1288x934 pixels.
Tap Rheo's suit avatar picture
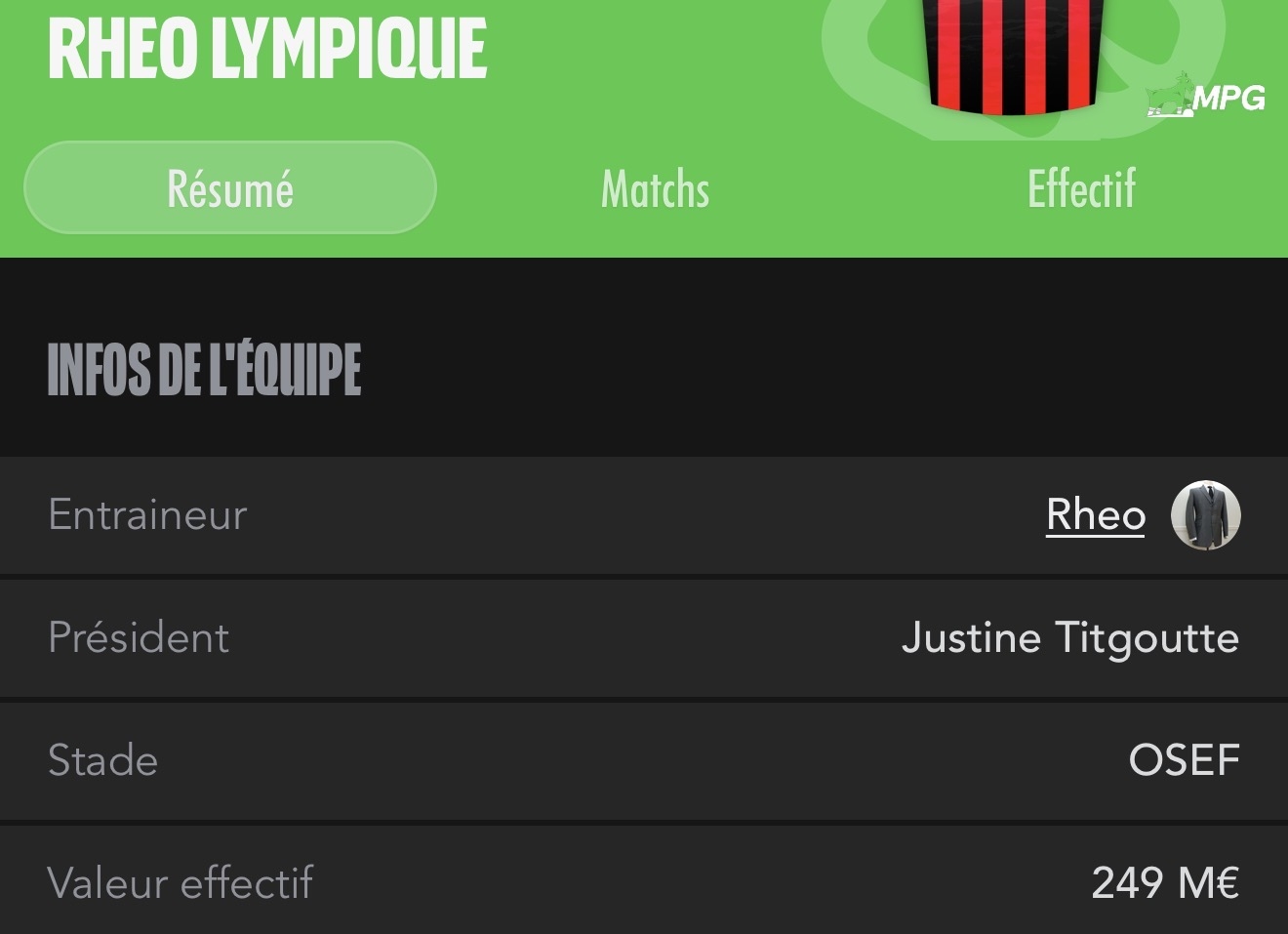point(1205,515)
